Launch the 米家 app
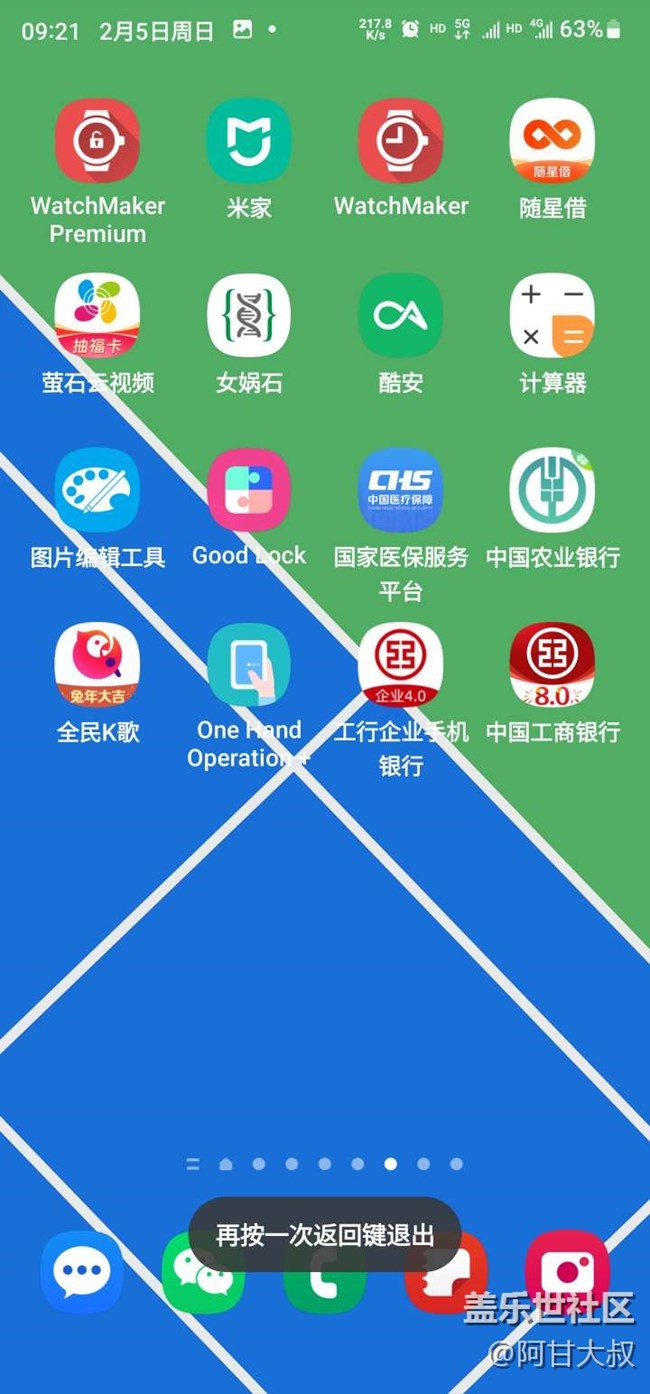Image resolution: width=650 pixels, height=1394 pixels. coord(249,142)
